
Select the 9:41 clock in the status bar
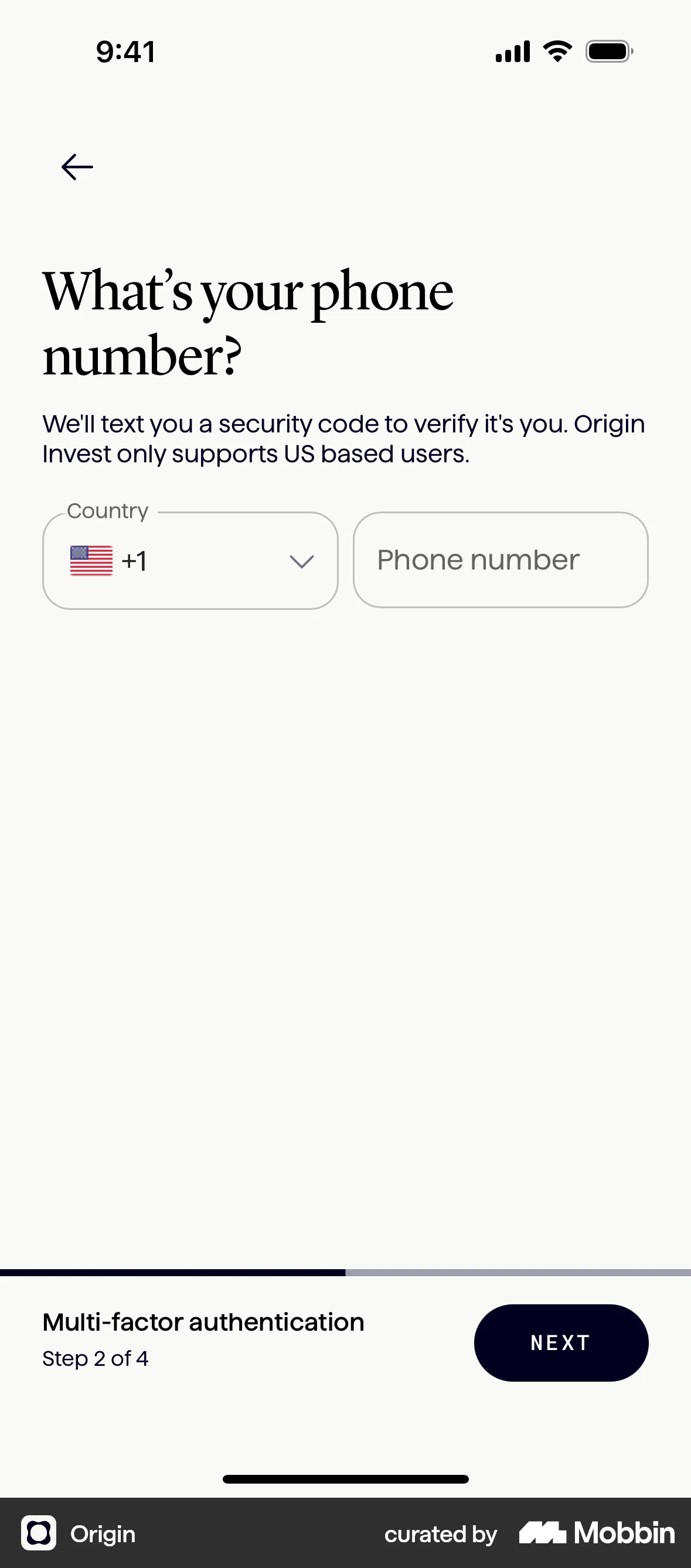(125, 51)
